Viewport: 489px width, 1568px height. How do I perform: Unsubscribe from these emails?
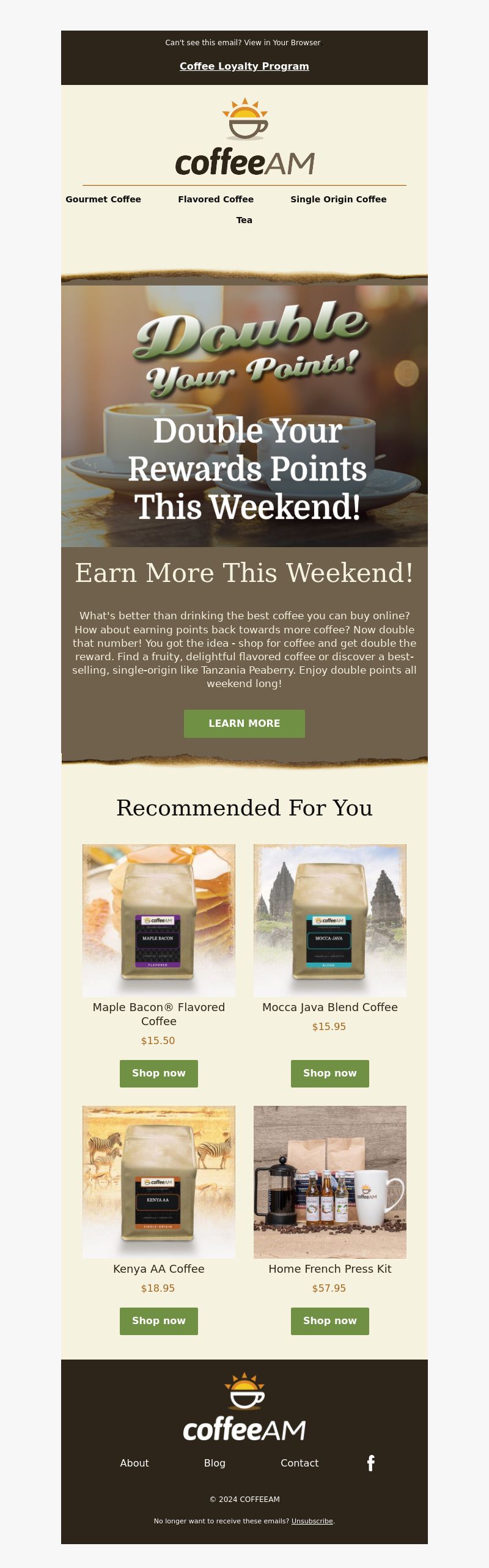pyautogui.click(x=312, y=1521)
